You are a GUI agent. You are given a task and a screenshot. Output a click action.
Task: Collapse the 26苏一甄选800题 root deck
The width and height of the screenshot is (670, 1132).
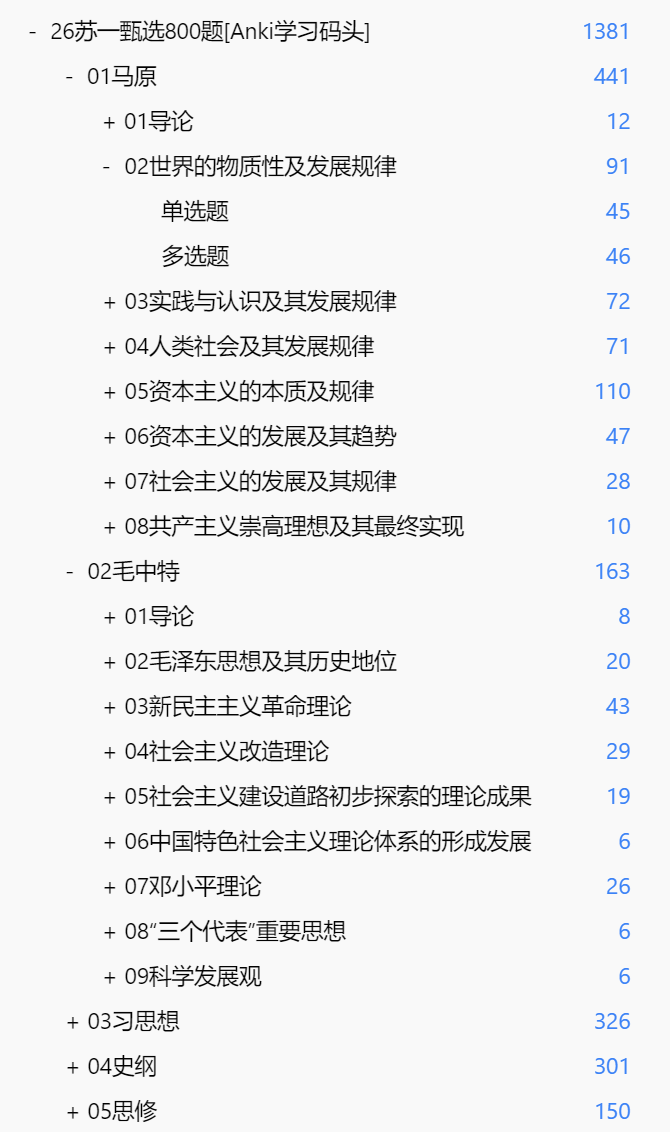(x=32, y=32)
